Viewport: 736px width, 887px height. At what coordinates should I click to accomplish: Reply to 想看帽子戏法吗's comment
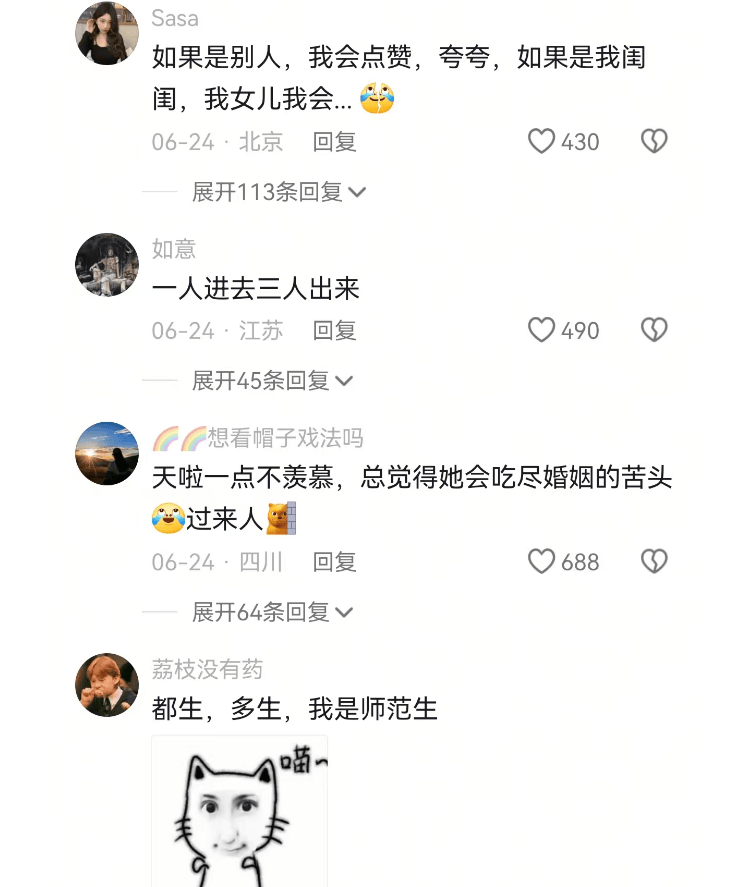click(334, 562)
